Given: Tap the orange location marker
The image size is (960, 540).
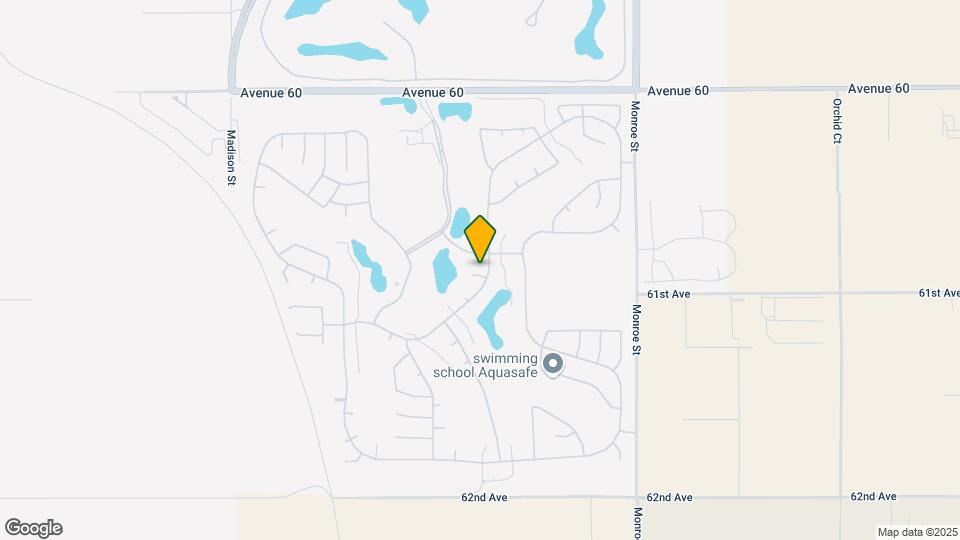Looking at the screenshot, I should (480, 238).
